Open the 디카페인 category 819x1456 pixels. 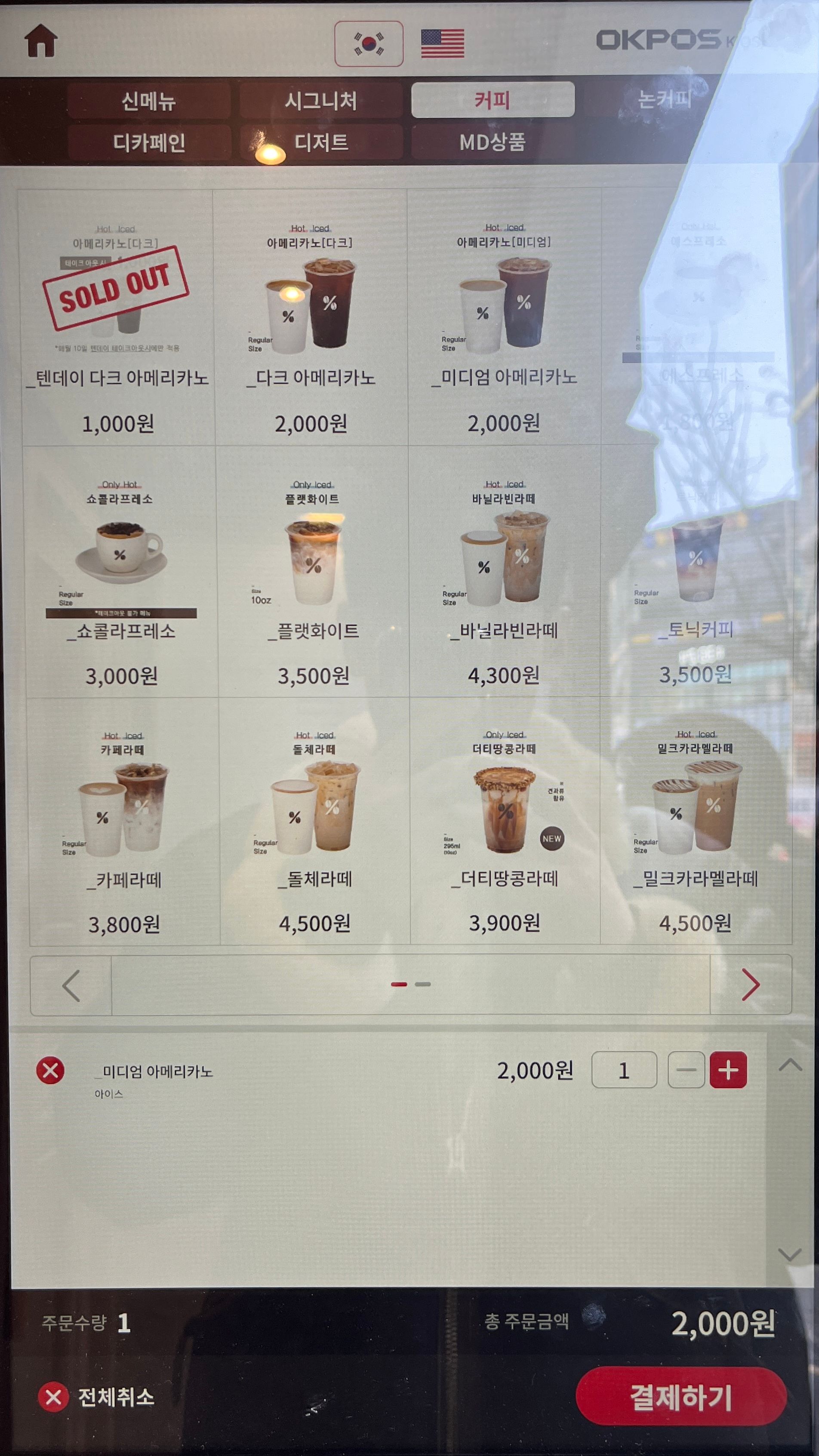click(149, 142)
